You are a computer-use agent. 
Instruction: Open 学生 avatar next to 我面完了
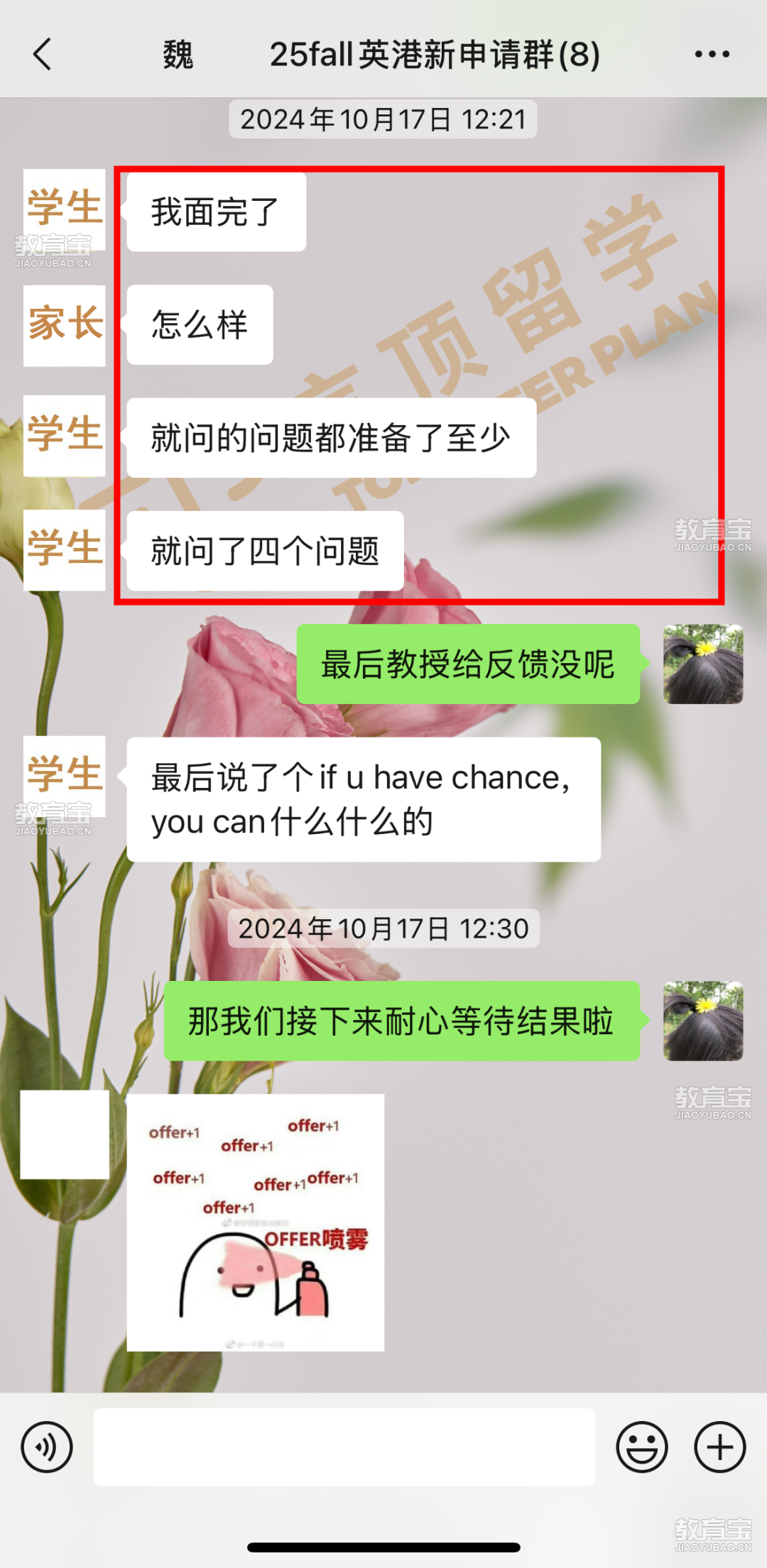pyautogui.click(x=64, y=209)
